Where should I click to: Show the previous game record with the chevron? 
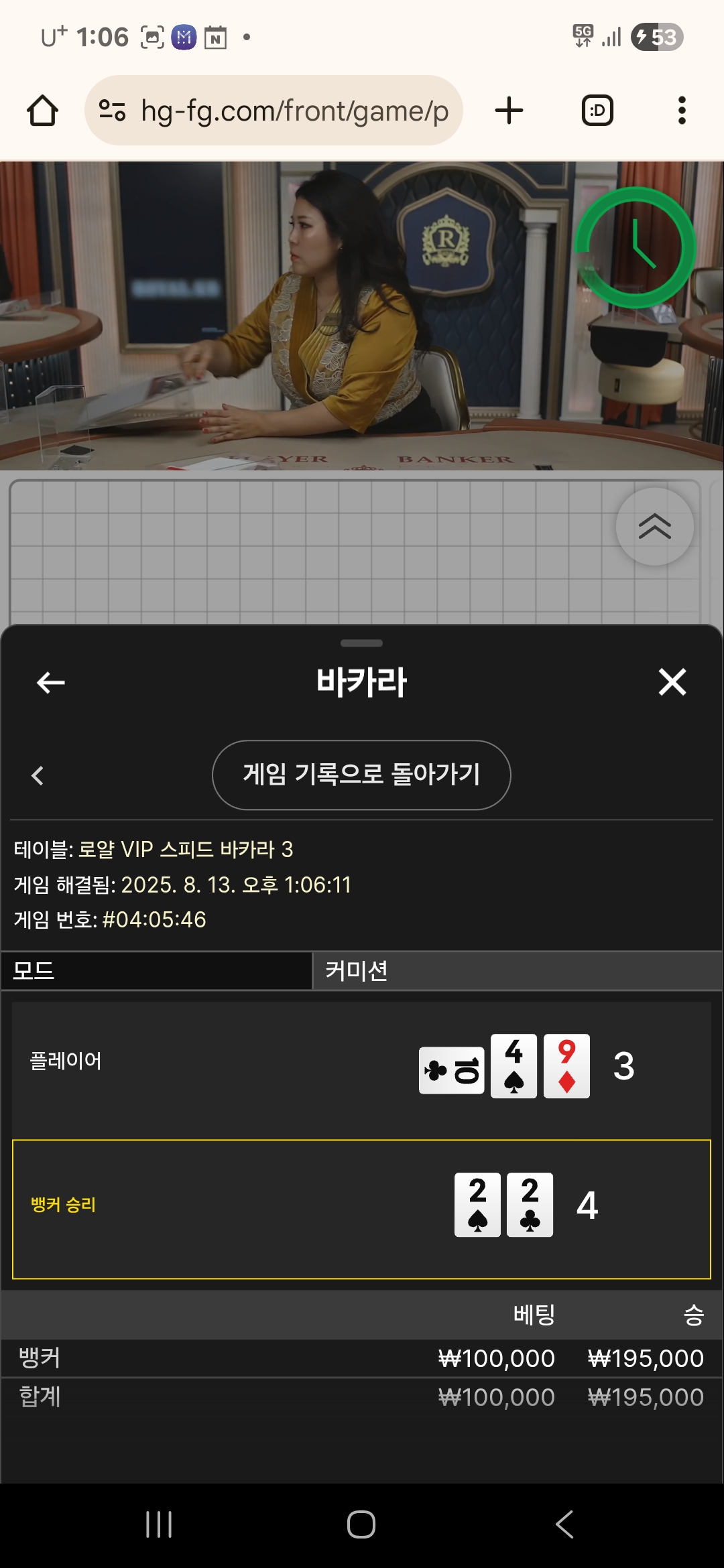point(38,776)
